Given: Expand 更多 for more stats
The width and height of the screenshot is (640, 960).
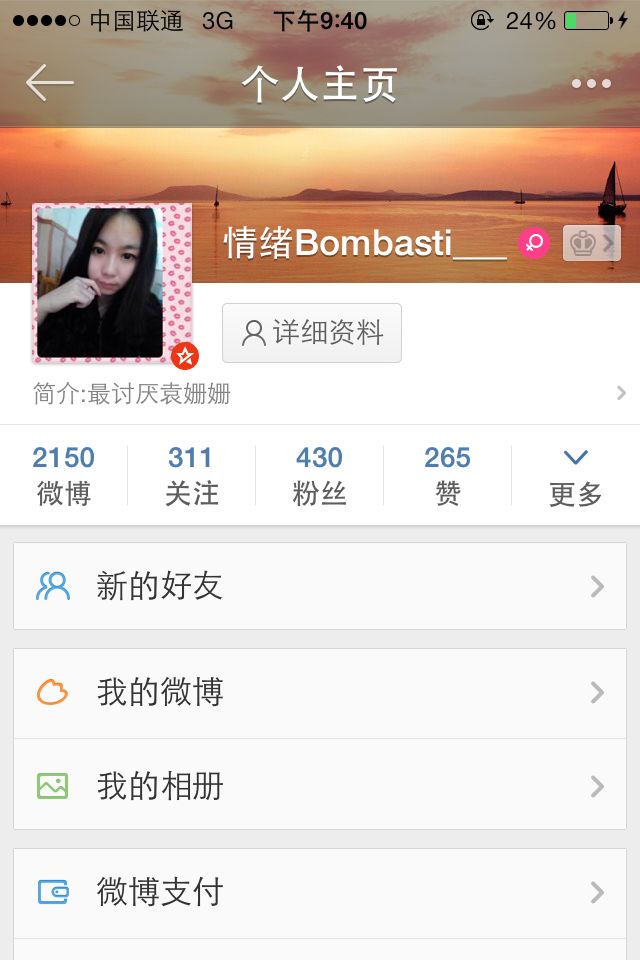Looking at the screenshot, I should tap(575, 475).
